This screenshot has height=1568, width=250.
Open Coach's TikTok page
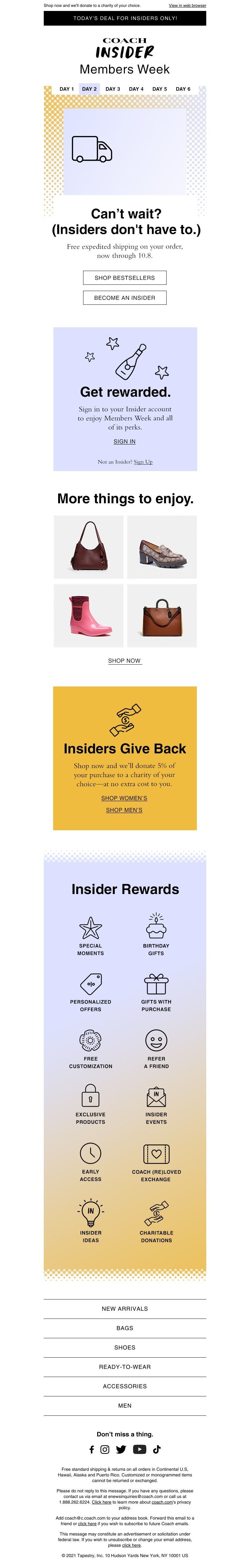pyautogui.click(x=156, y=1449)
